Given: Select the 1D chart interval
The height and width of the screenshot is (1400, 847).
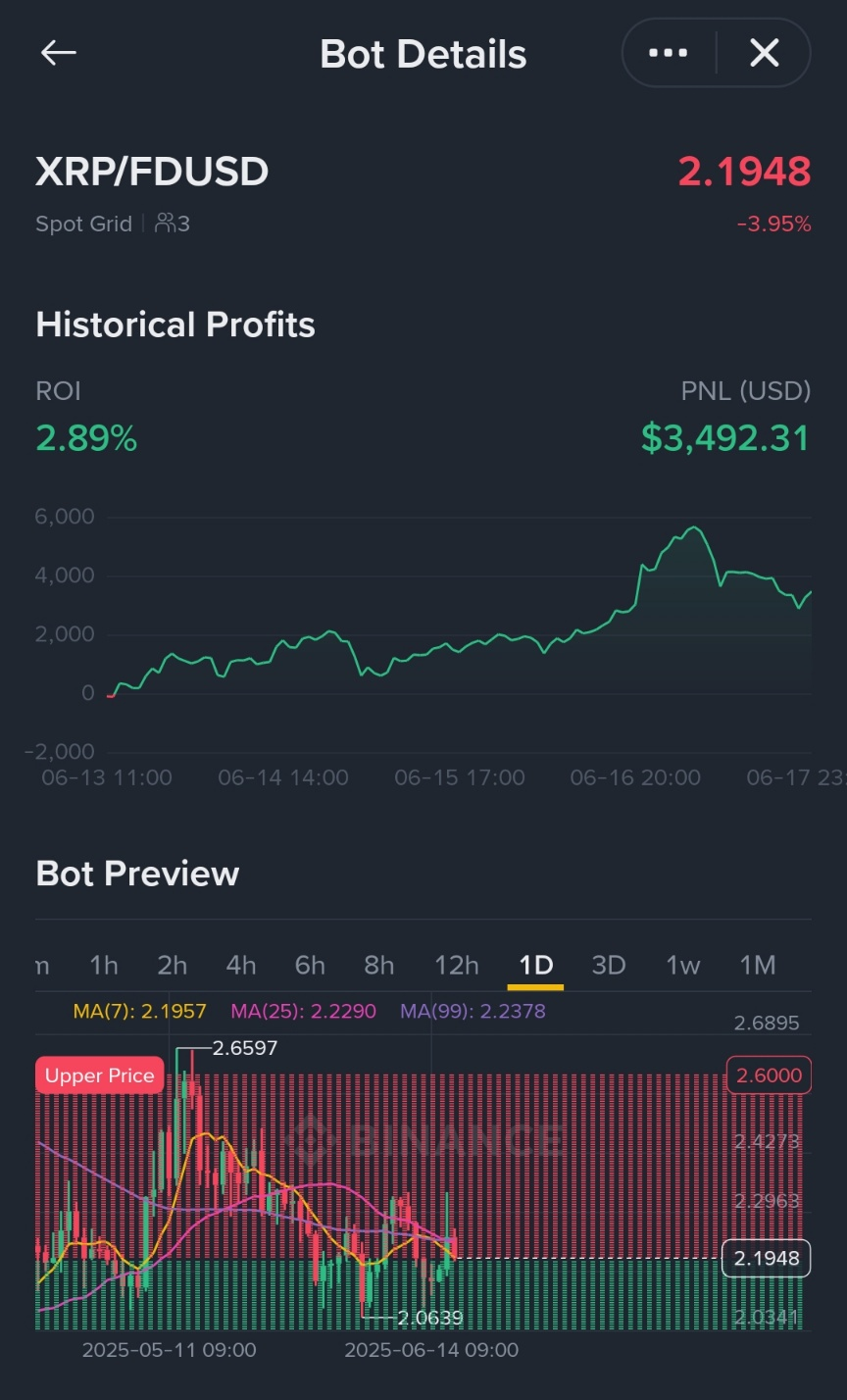Looking at the screenshot, I should coord(535,966).
